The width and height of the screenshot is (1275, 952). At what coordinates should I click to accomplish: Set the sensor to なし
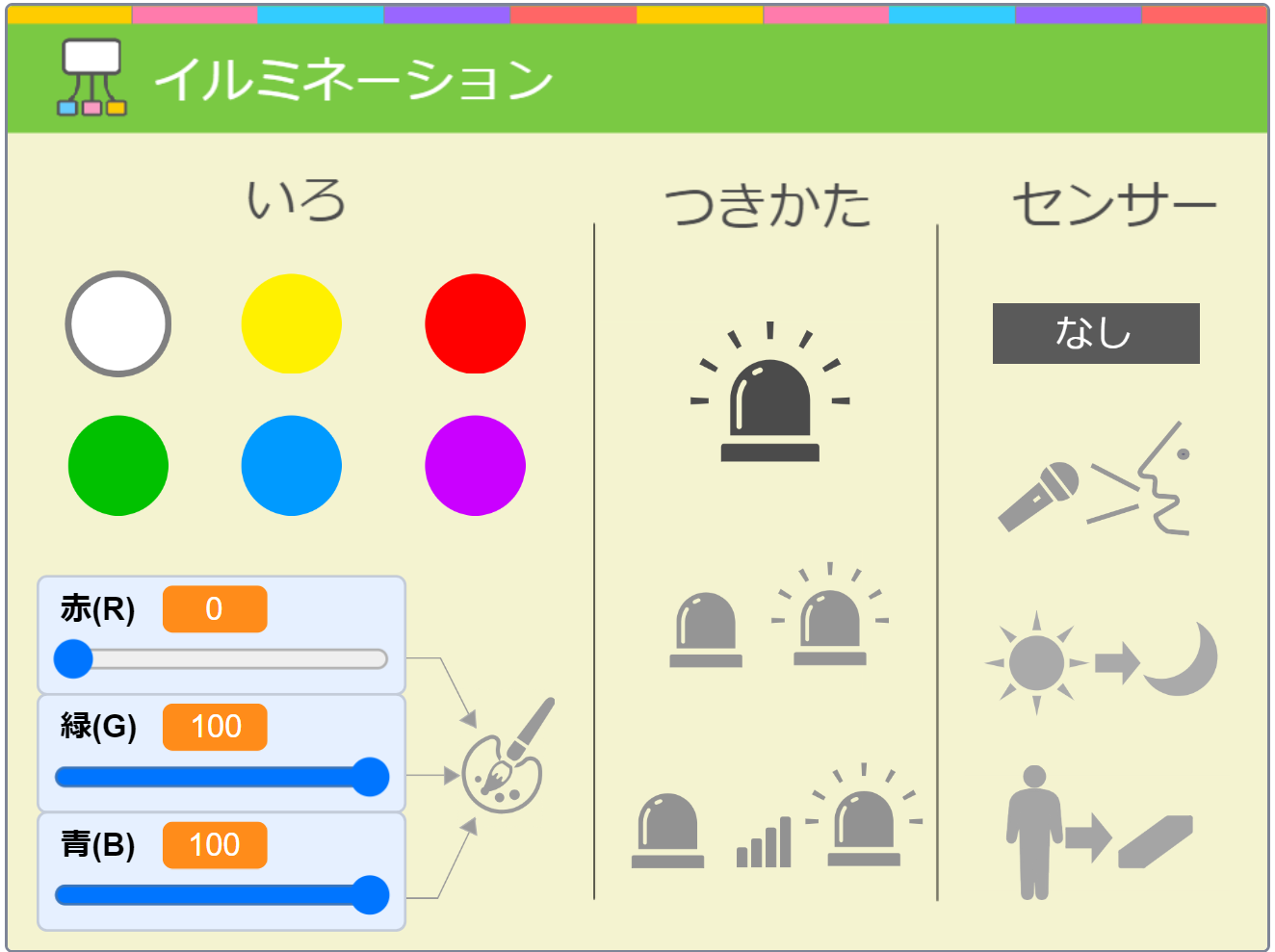click(x=1096, y=333)
